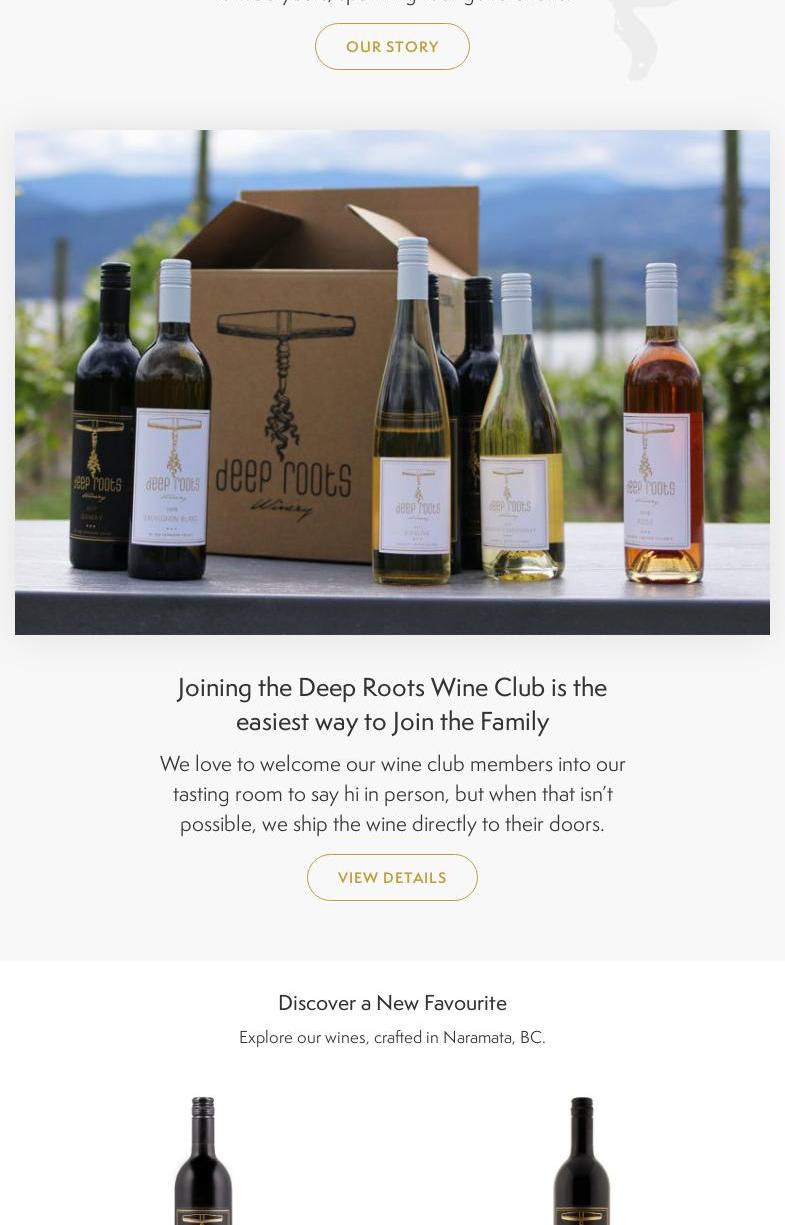
Task: Open the wine bottle under Discover a New Favourite
Action: [x=203, y=1162]
